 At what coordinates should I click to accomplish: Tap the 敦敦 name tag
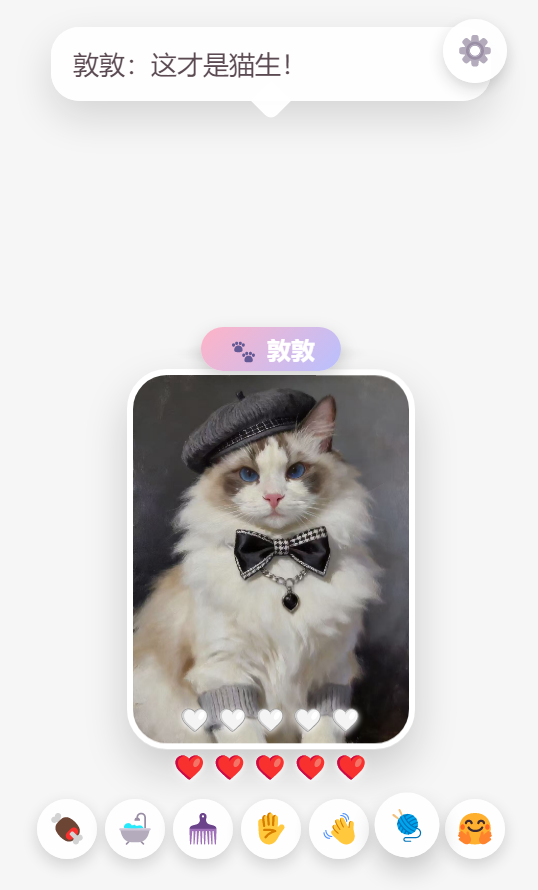(271, 350)
